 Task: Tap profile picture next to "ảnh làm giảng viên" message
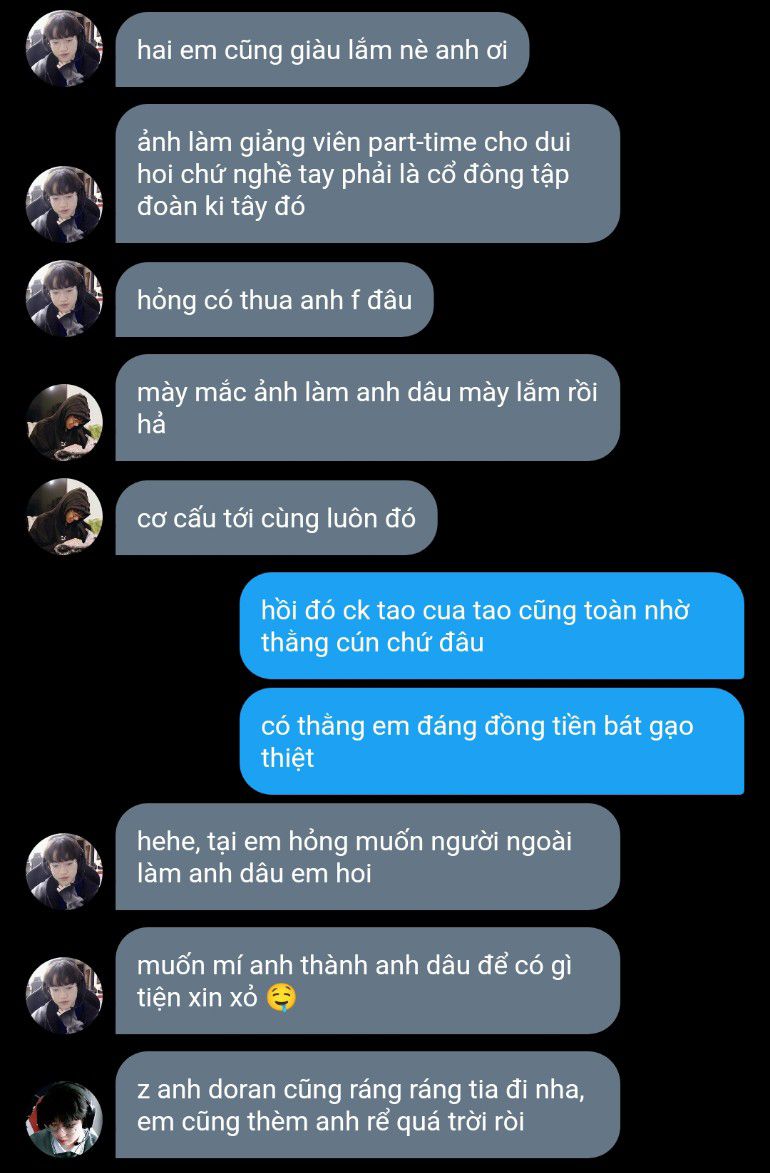point(64,204)
